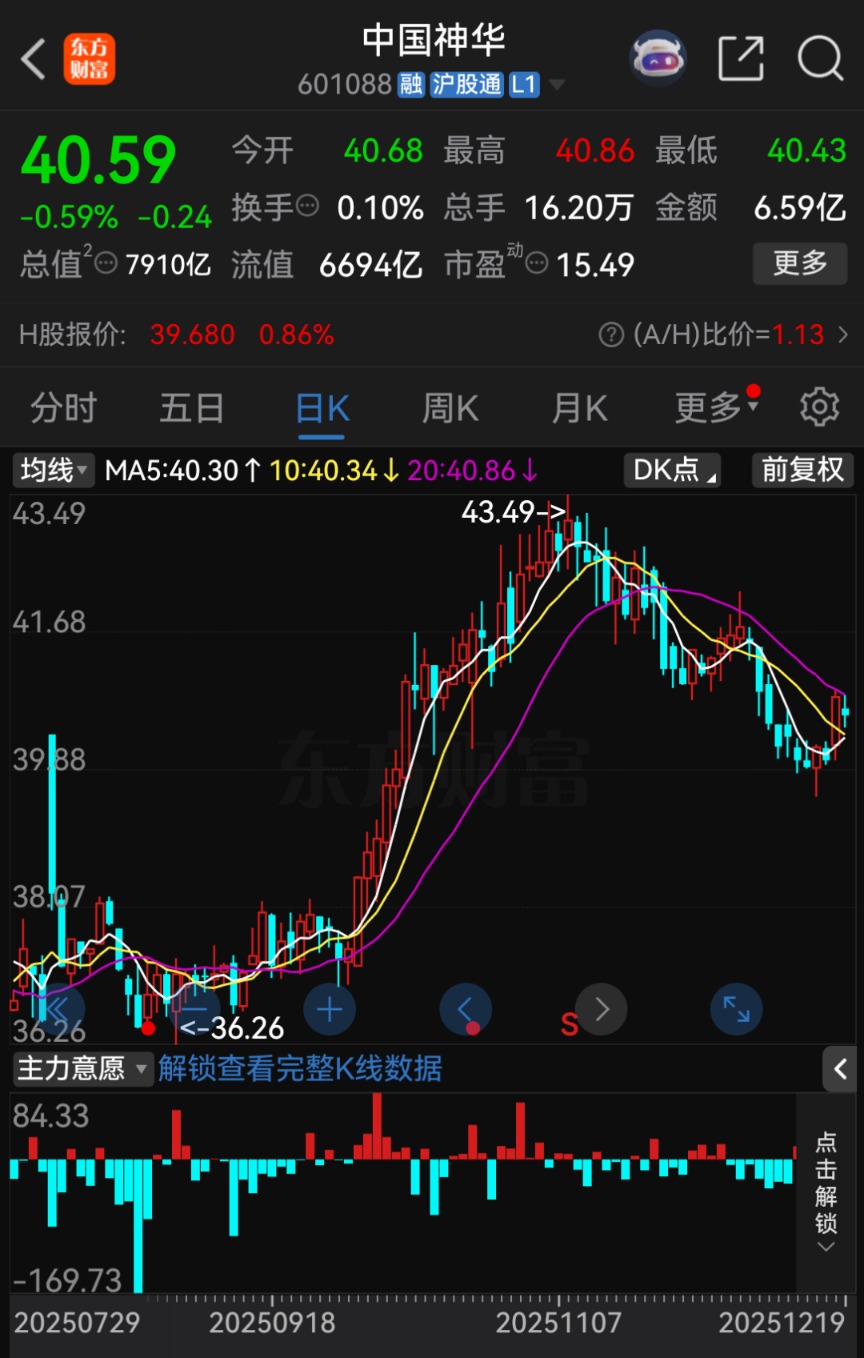Tap 更多 button for more quote data
This screenshot has width=864, height=1358.
click(x=799, y=264)
